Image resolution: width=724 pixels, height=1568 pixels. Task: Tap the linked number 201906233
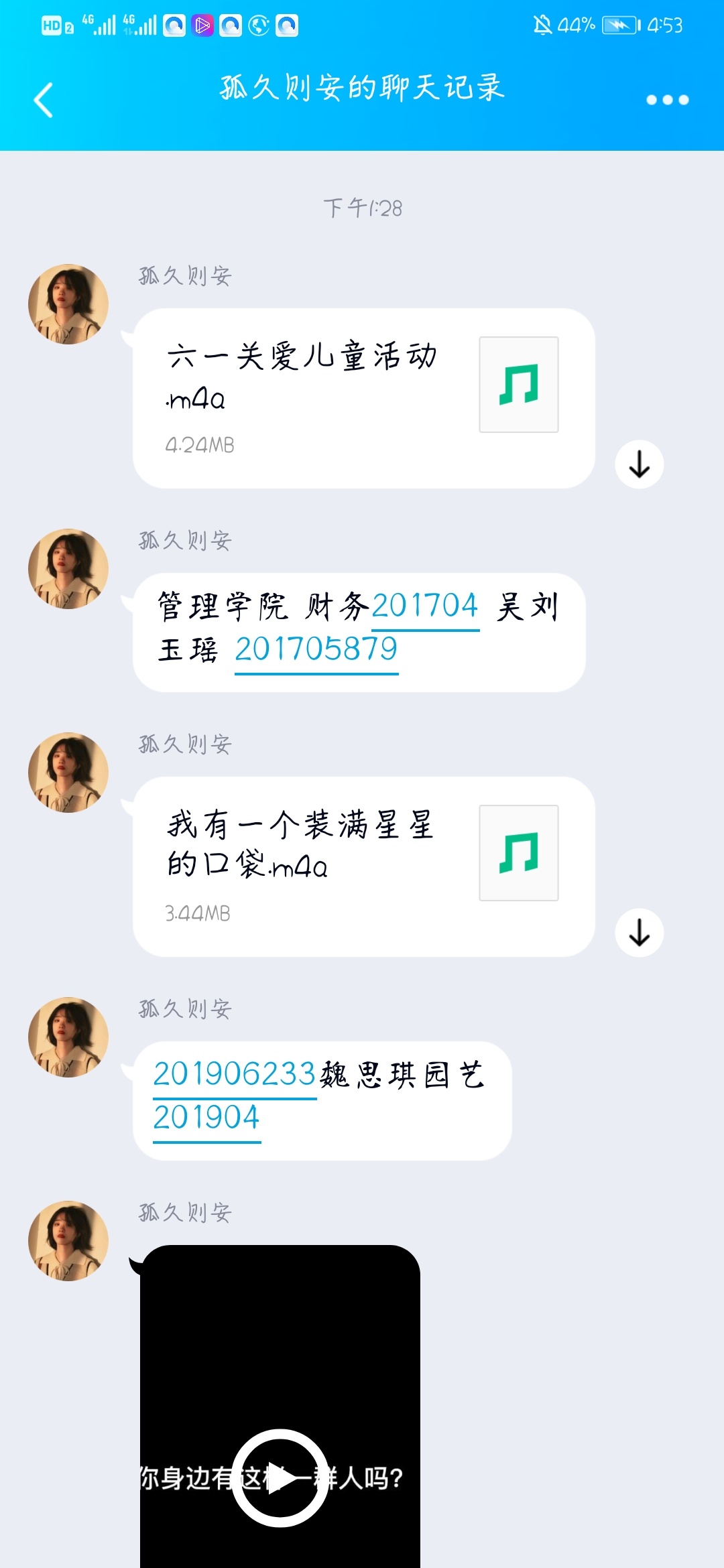[235, 1074]
